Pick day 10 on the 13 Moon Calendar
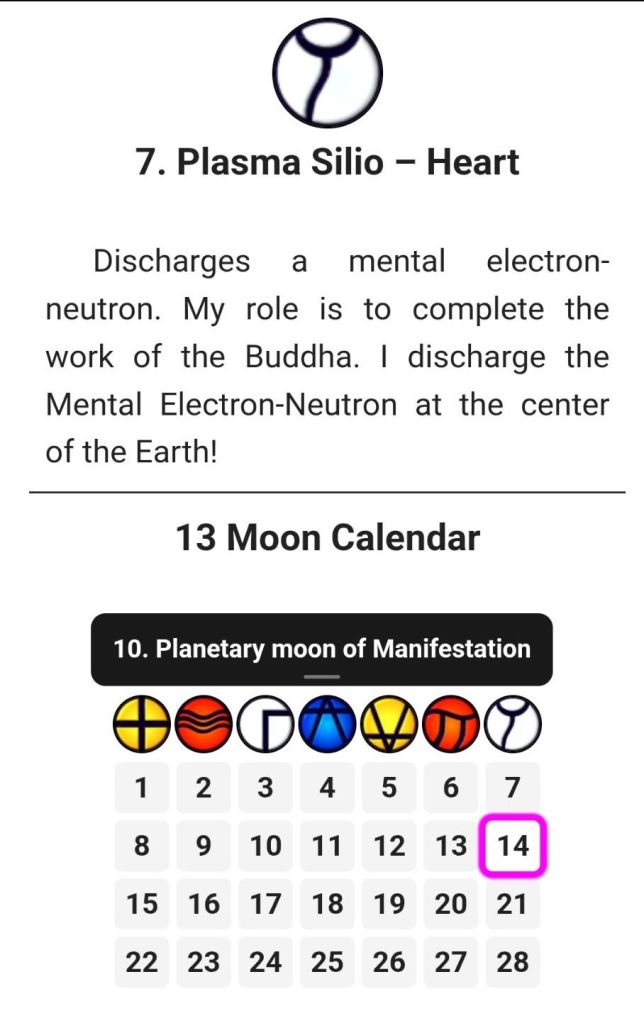 point(265,846)
